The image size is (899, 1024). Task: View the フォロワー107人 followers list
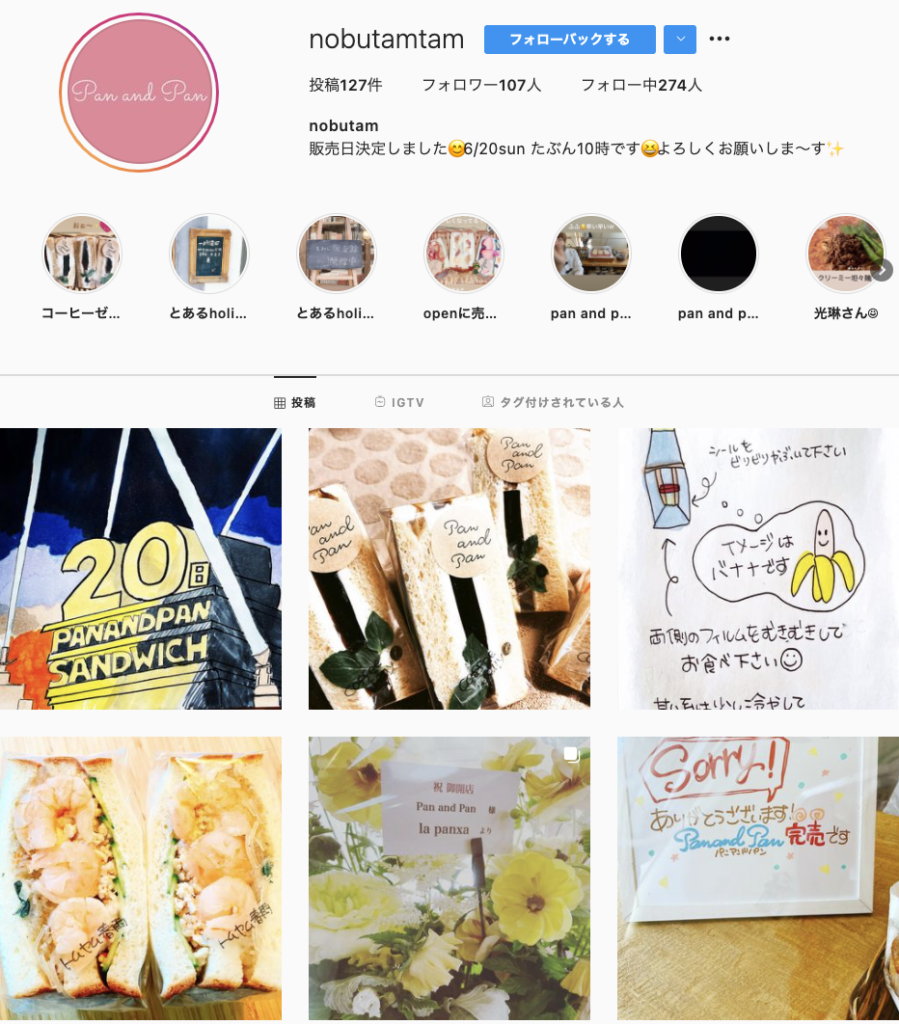click(481, 86)
